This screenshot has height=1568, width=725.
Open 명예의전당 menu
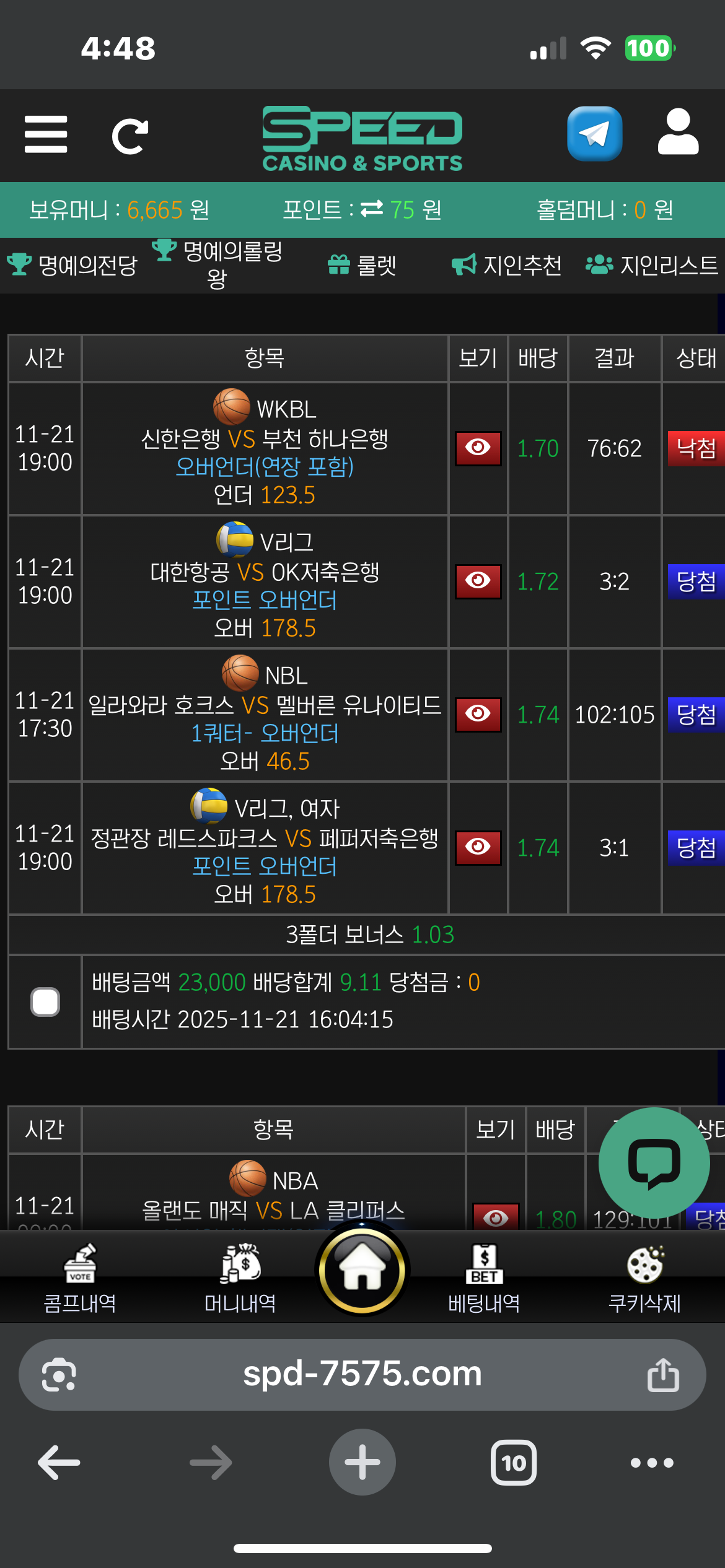pyautogui.click(x=73, y=265)
